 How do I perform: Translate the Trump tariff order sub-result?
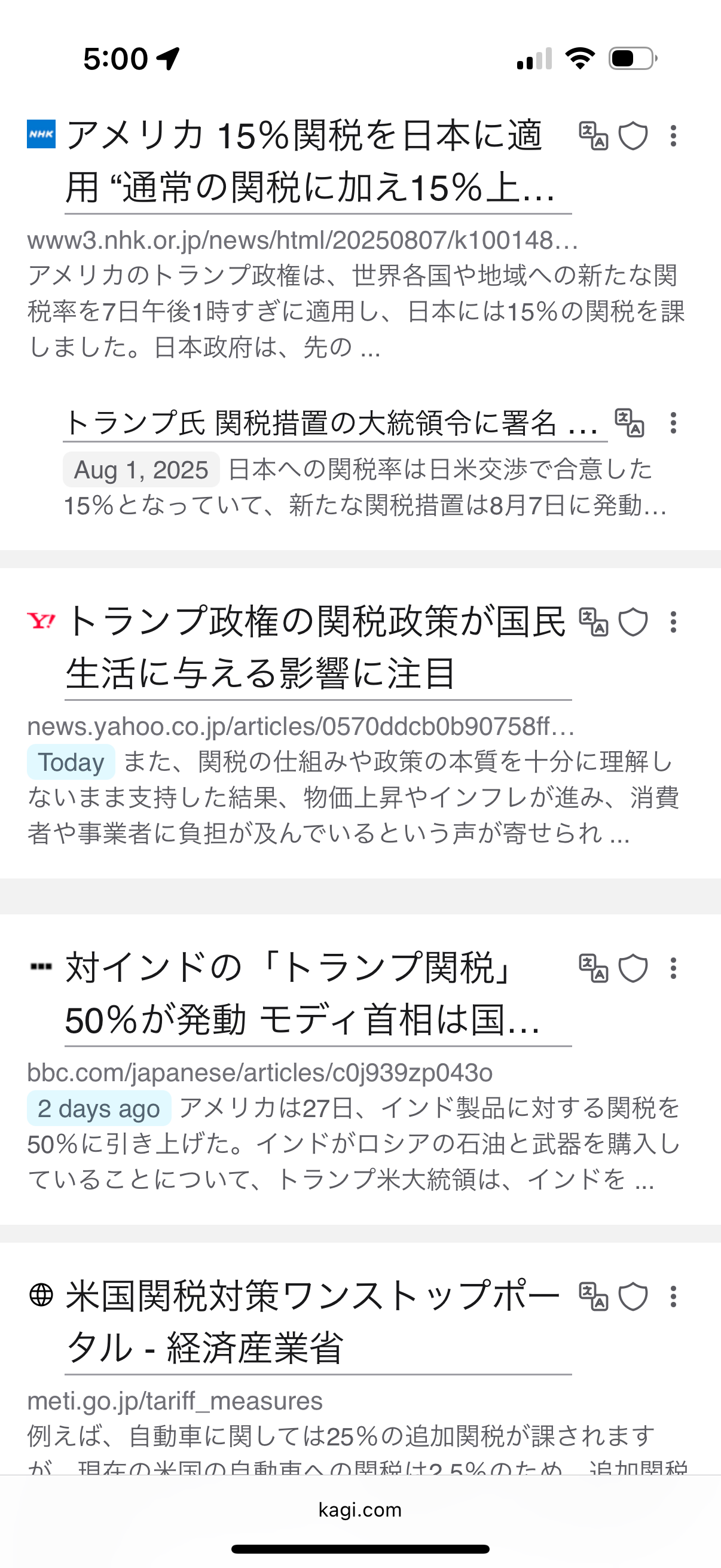pyautogui.click(x=629, y=422)
